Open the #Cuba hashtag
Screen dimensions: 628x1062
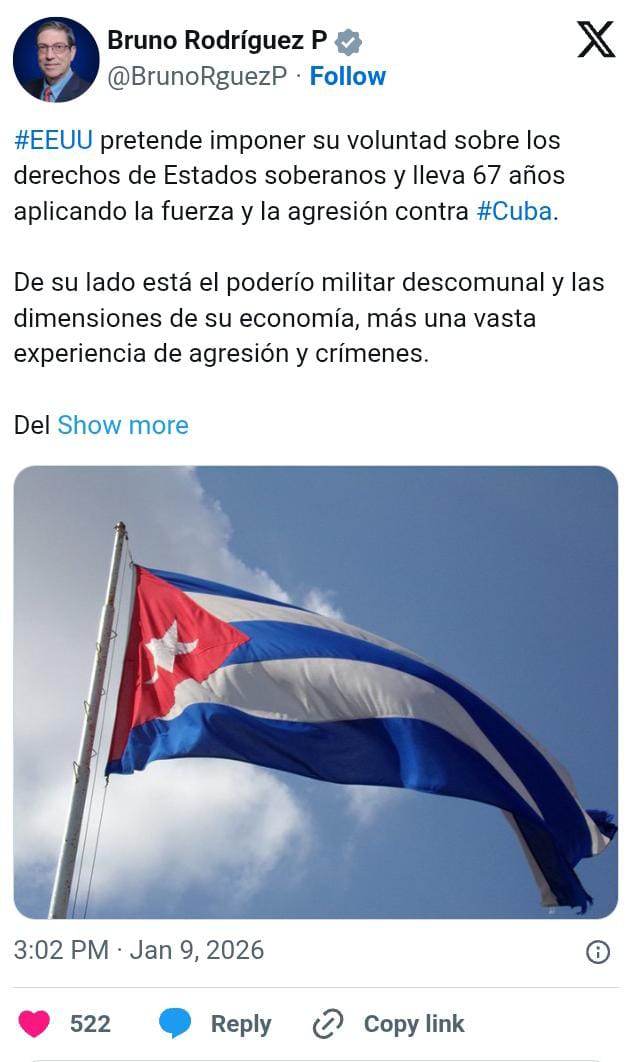tap(513, 211)
